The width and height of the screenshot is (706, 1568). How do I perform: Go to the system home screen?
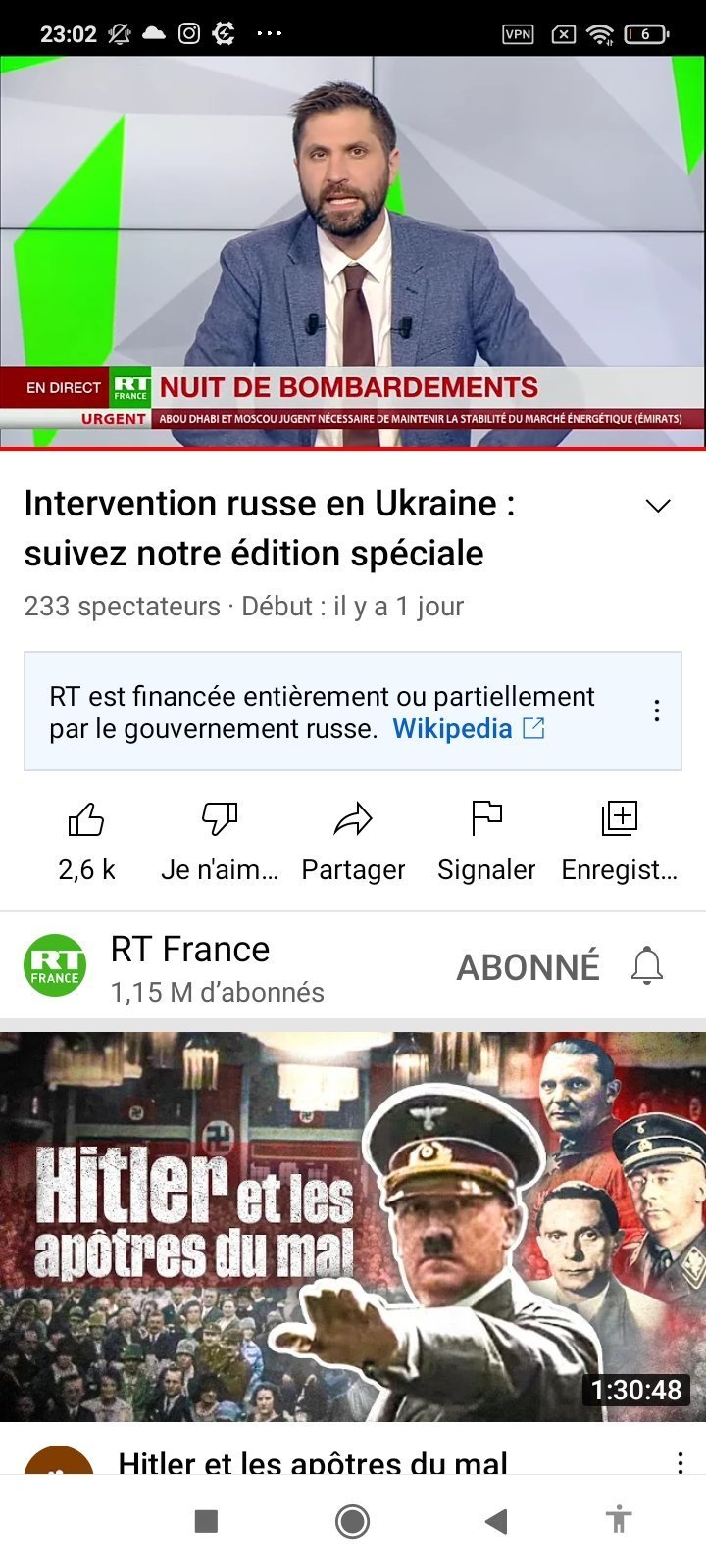click(353, 1521)
